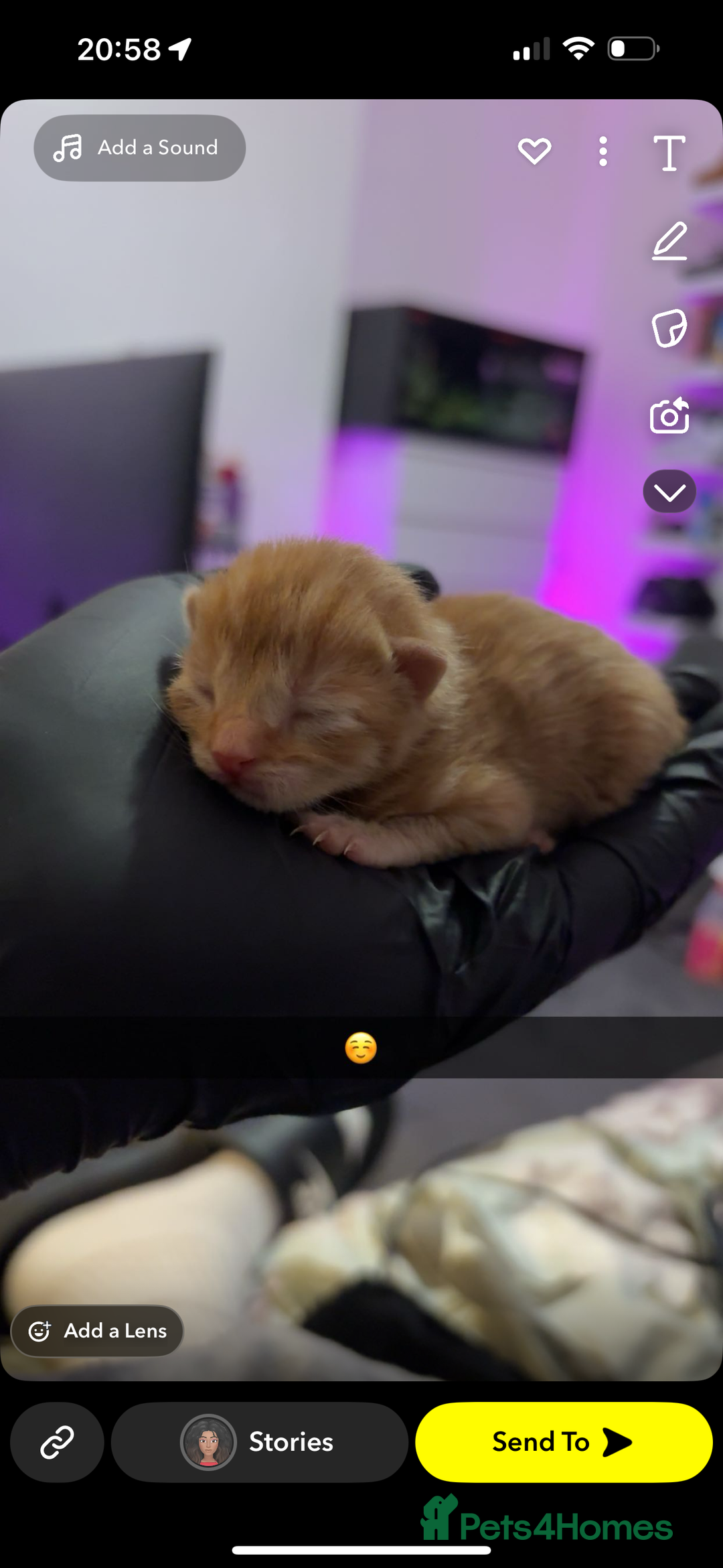Open the three-dot overflow menu
Screen dimensions: 723x1568
tap(603, 152)
